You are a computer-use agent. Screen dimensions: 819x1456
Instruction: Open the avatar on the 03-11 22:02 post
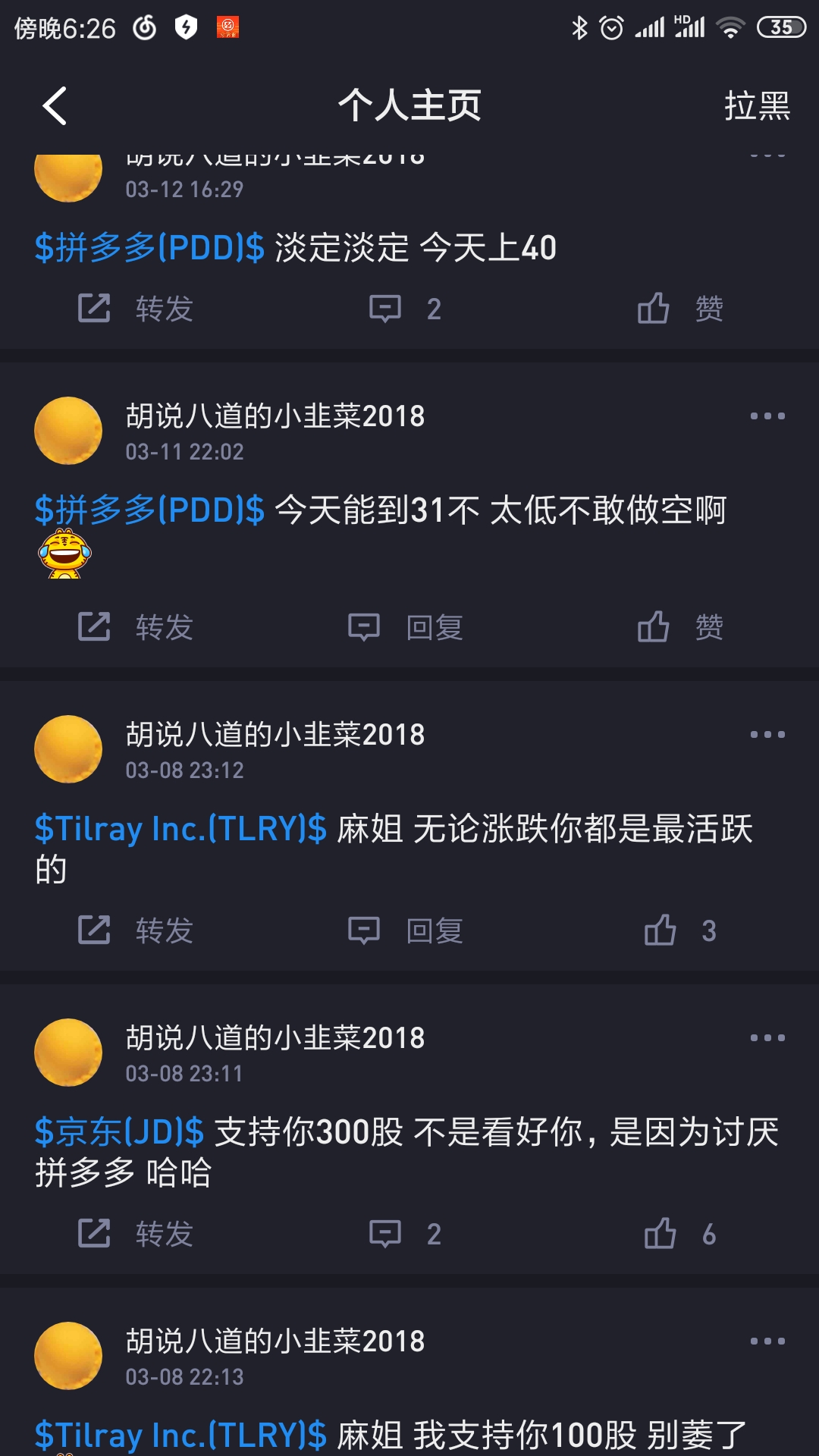(68, 431)
